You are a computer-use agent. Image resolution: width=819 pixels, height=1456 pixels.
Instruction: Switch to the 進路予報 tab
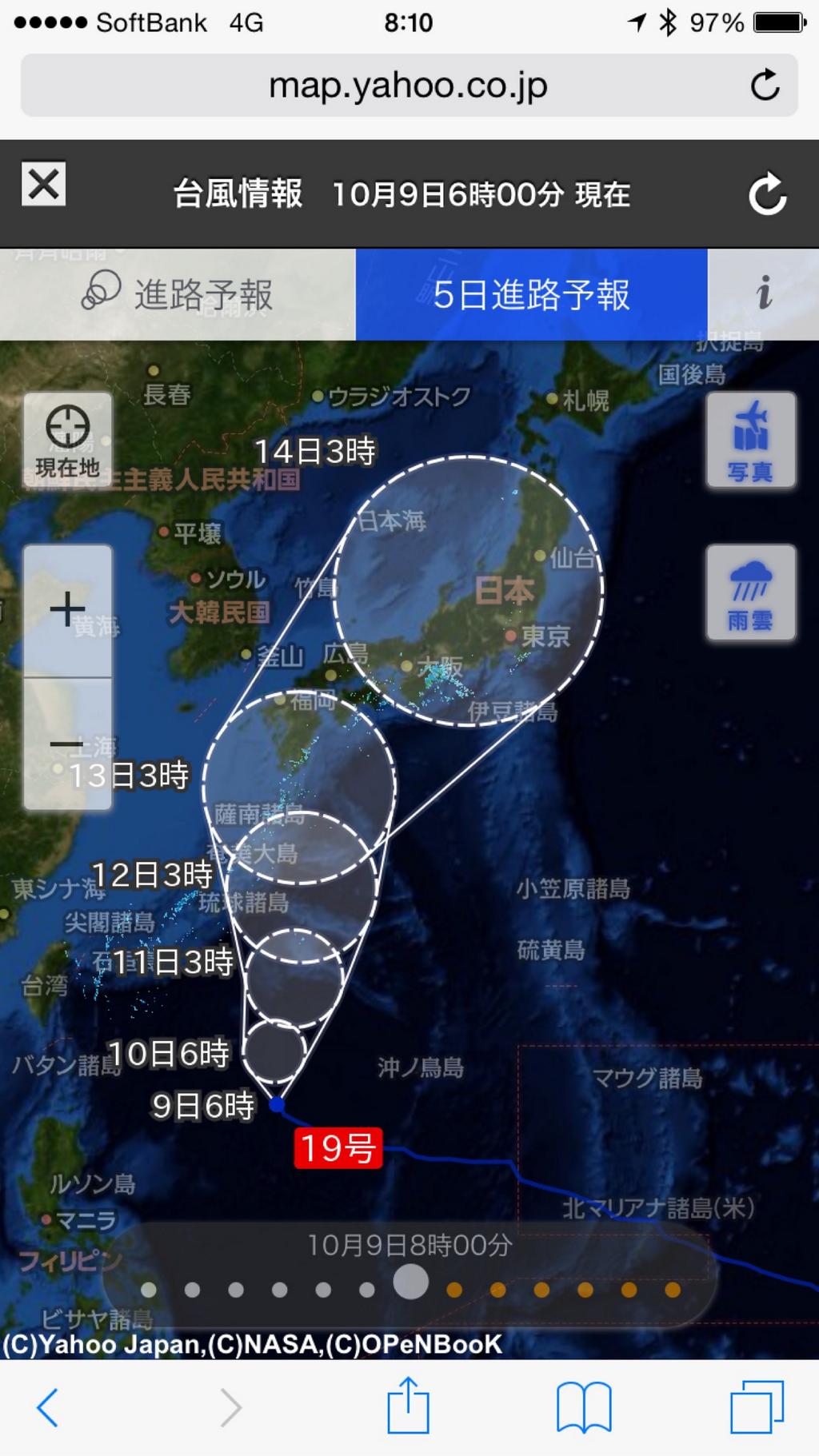point(178,294)
